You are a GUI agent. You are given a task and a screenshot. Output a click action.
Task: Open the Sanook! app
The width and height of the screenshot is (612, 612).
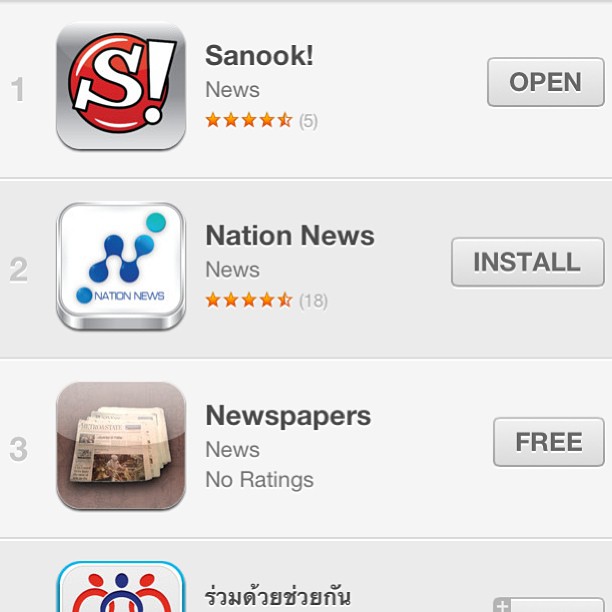545,82
